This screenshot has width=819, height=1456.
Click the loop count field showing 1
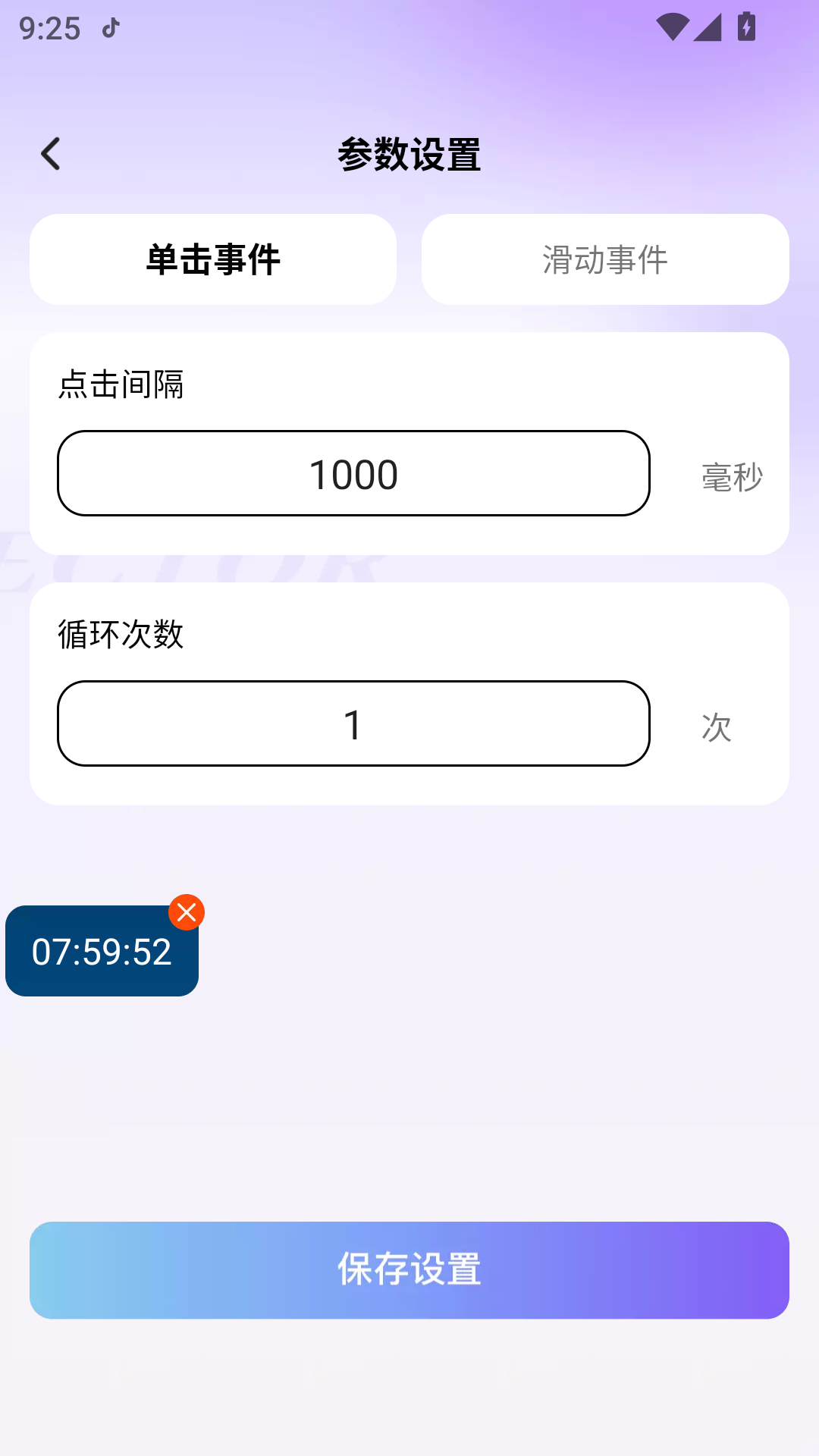[353, 723]
